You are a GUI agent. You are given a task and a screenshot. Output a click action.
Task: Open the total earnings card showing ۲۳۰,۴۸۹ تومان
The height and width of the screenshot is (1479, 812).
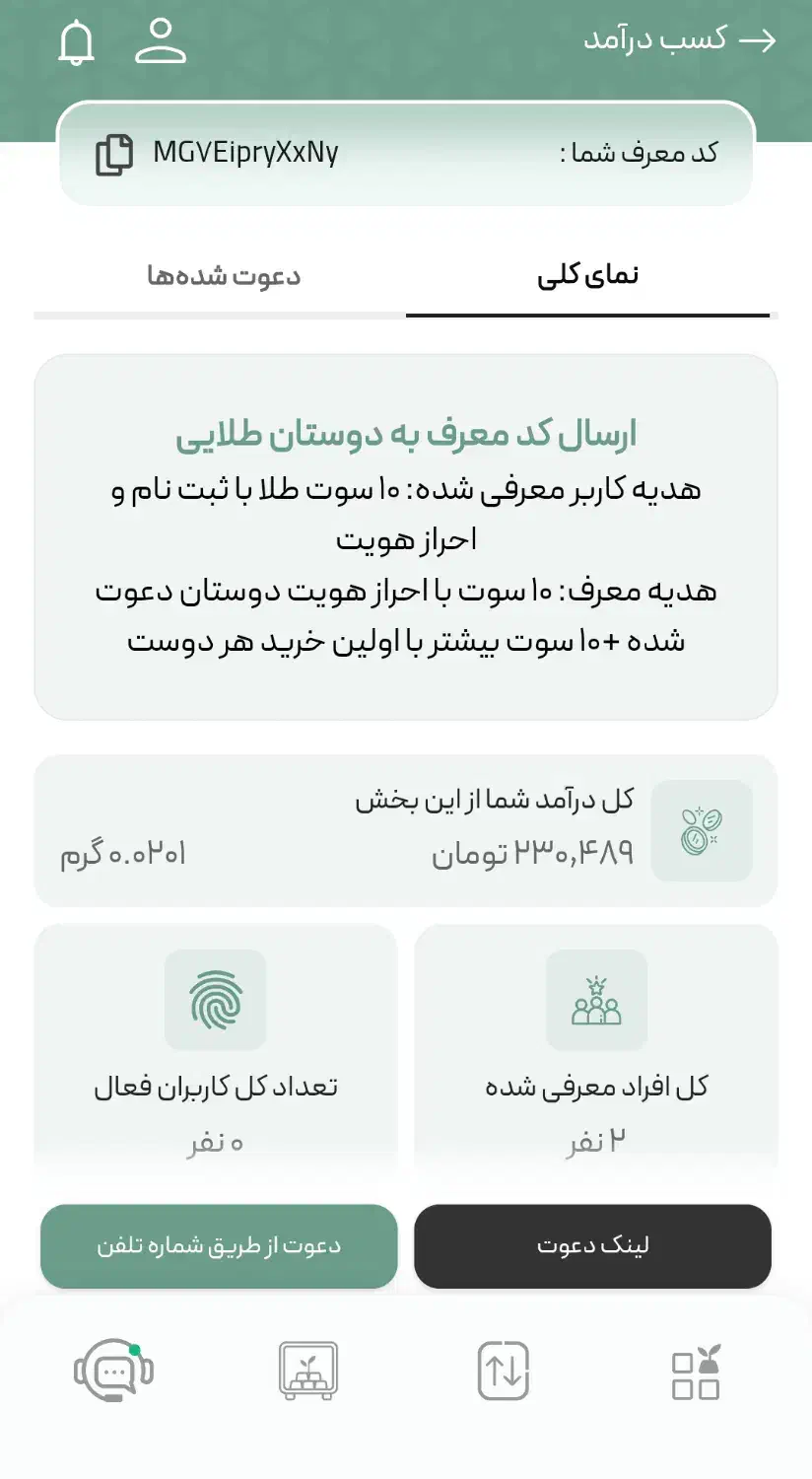pyautogui.click(x=406, y=828)
